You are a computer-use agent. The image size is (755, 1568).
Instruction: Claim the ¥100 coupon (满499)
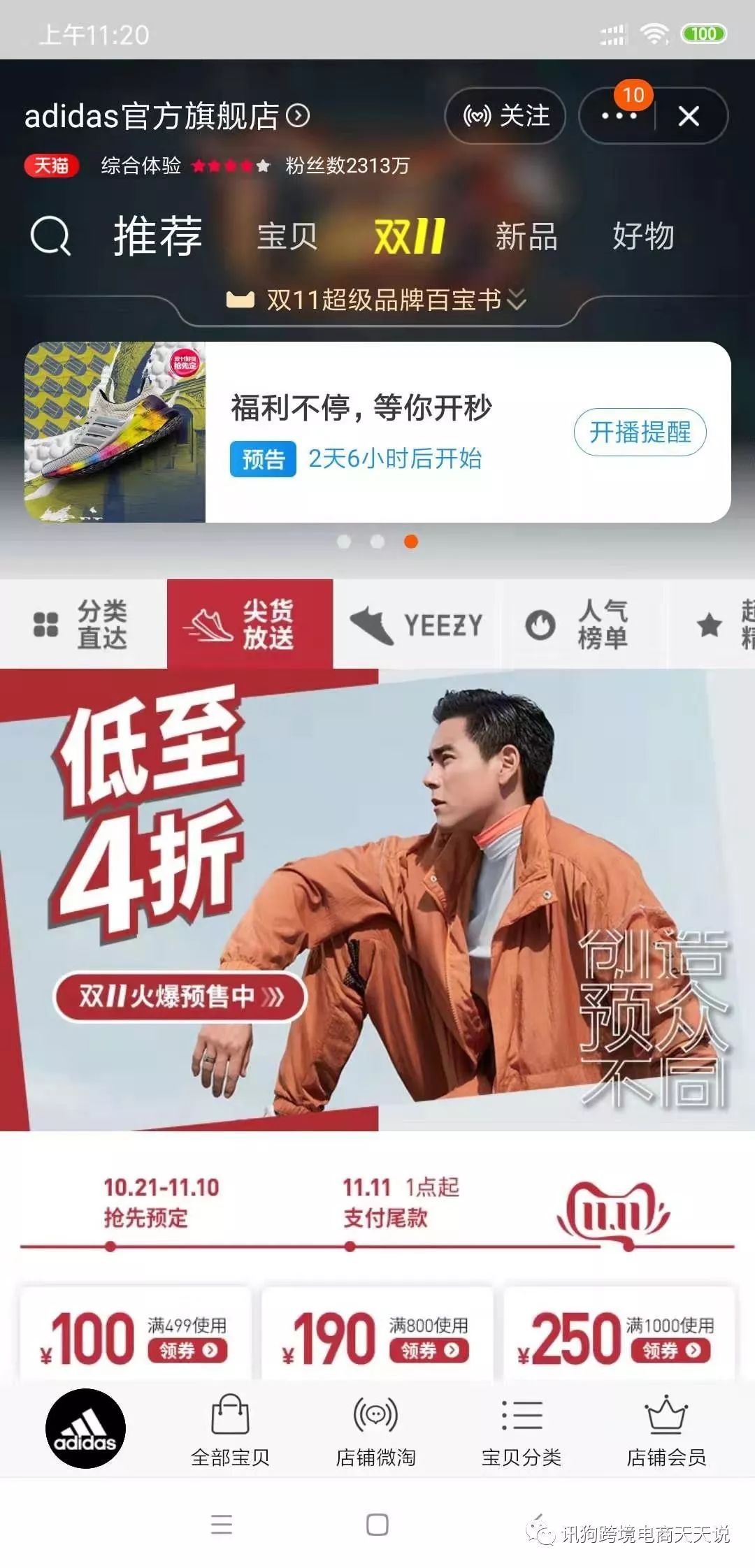pyautogui.click(x=187, y=1350)
